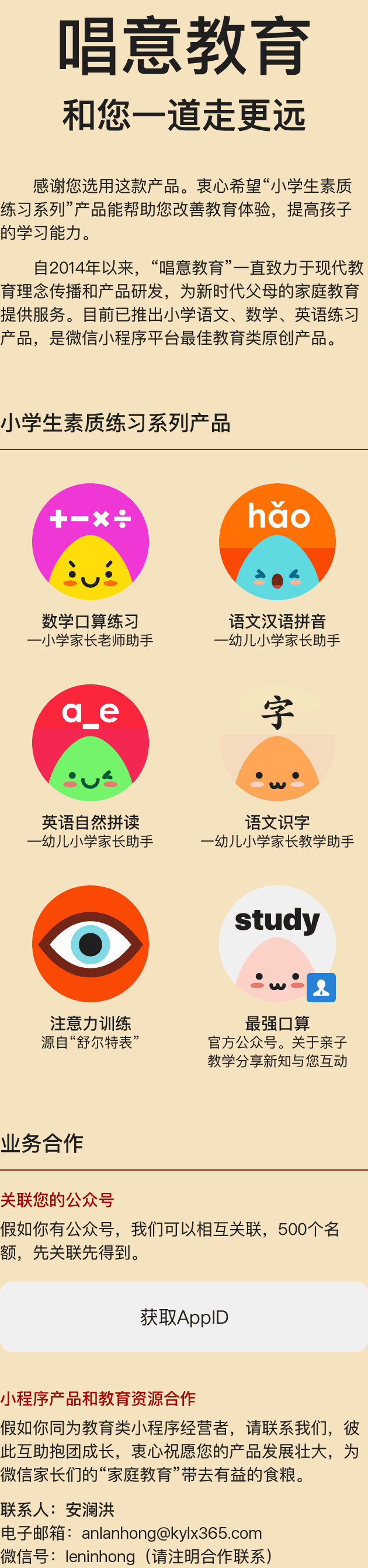Open the 数学口算练习 mini program

(x=91, y=541)
